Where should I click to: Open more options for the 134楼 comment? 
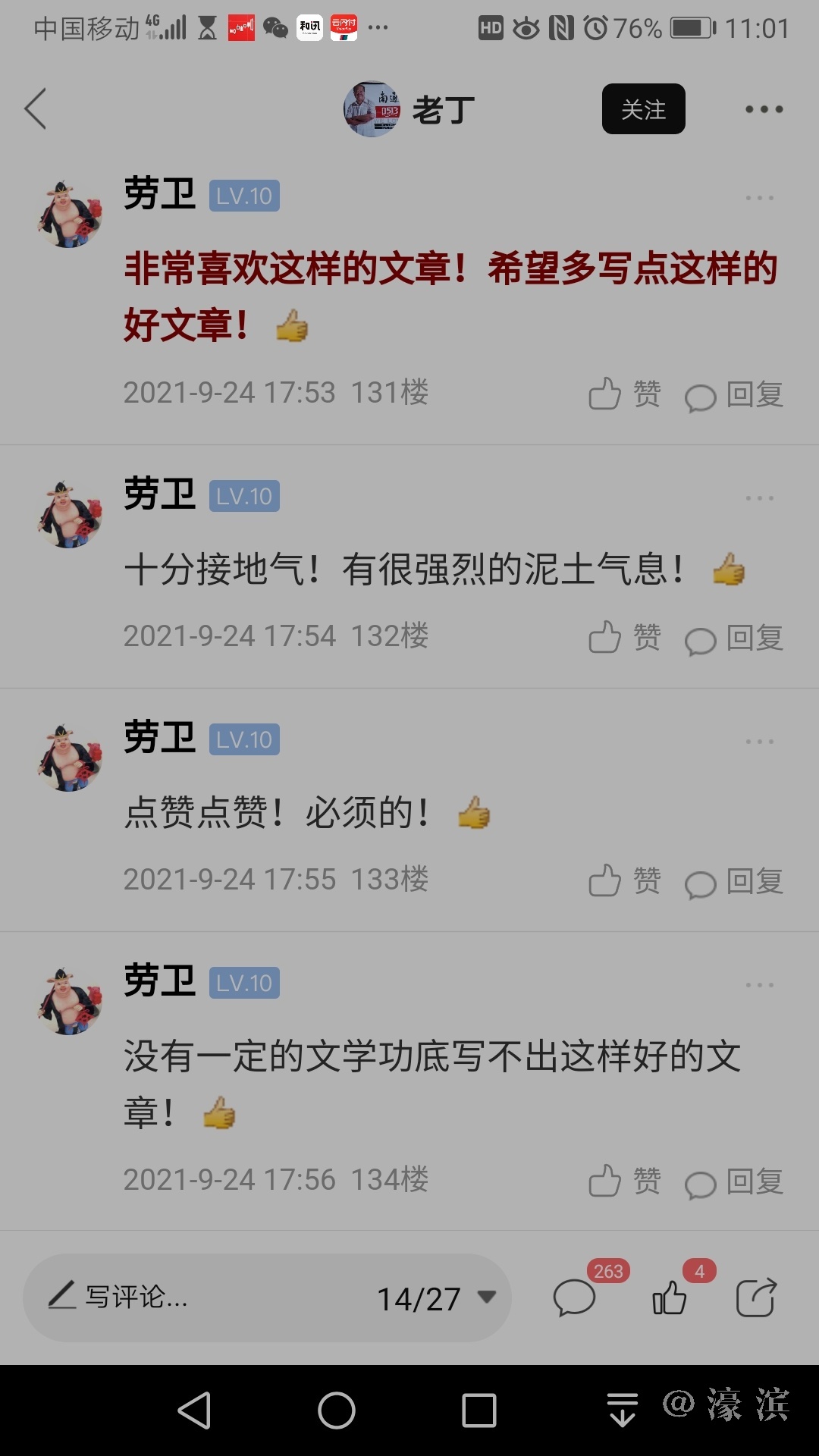(759, 985)
